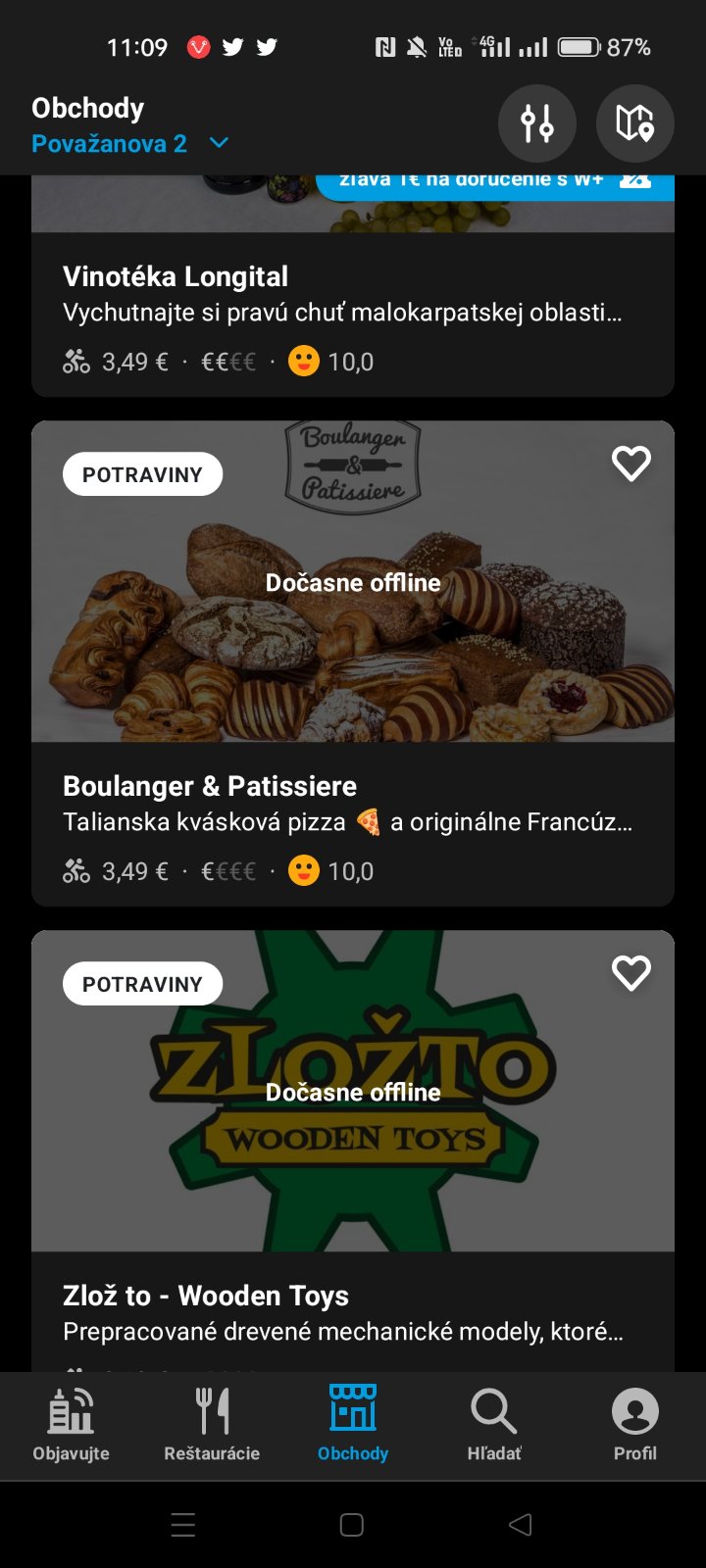Image resolution: width=706 pixels, height=1568 pixels.
Task: Switch to the Reštaurácie tab
Action: tap(212, 1424)
